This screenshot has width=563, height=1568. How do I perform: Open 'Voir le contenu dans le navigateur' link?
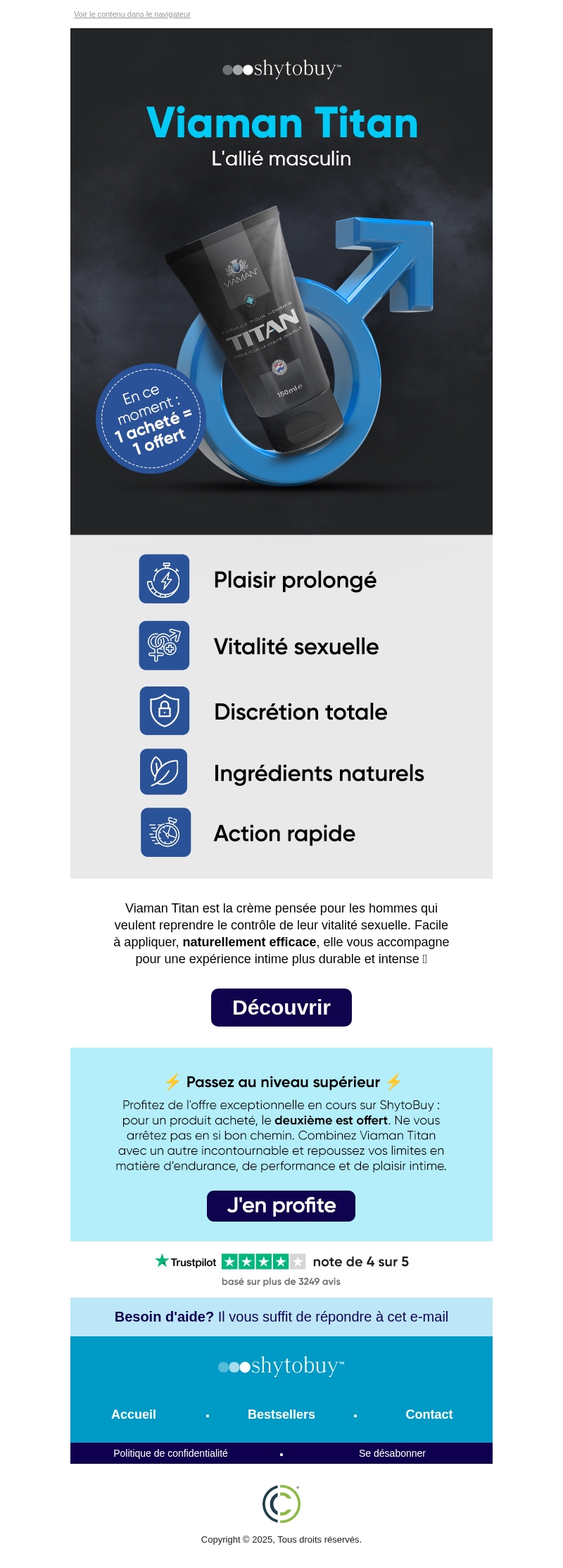point(132,14)
